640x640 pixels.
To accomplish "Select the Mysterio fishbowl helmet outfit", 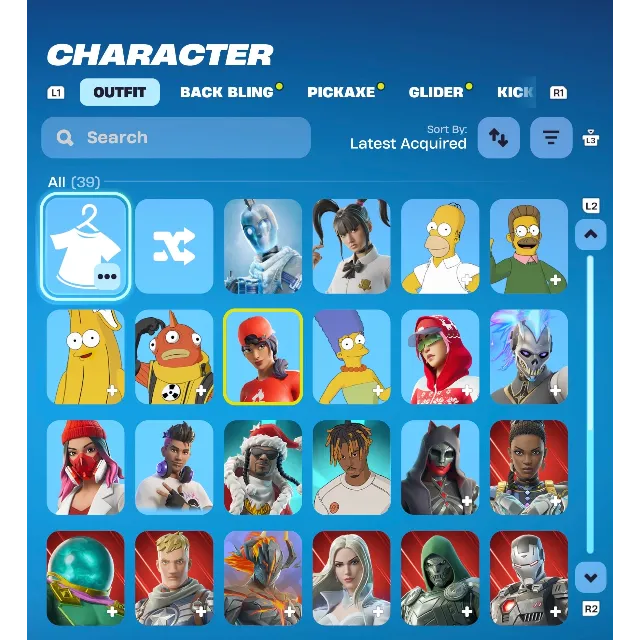I will pyautogui.click(x=86, y=577).
